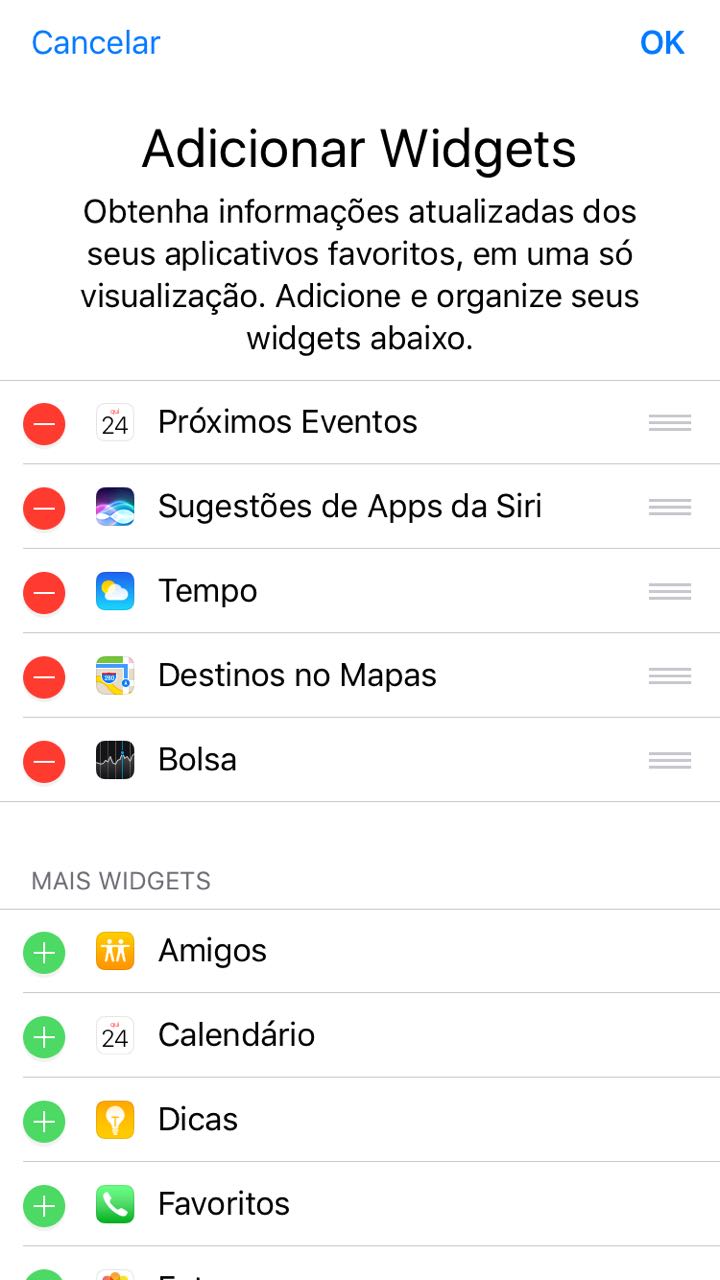Remove the Destinos no Mapas widget
This screenshot has width=720, height=1280.
point(44,677)
